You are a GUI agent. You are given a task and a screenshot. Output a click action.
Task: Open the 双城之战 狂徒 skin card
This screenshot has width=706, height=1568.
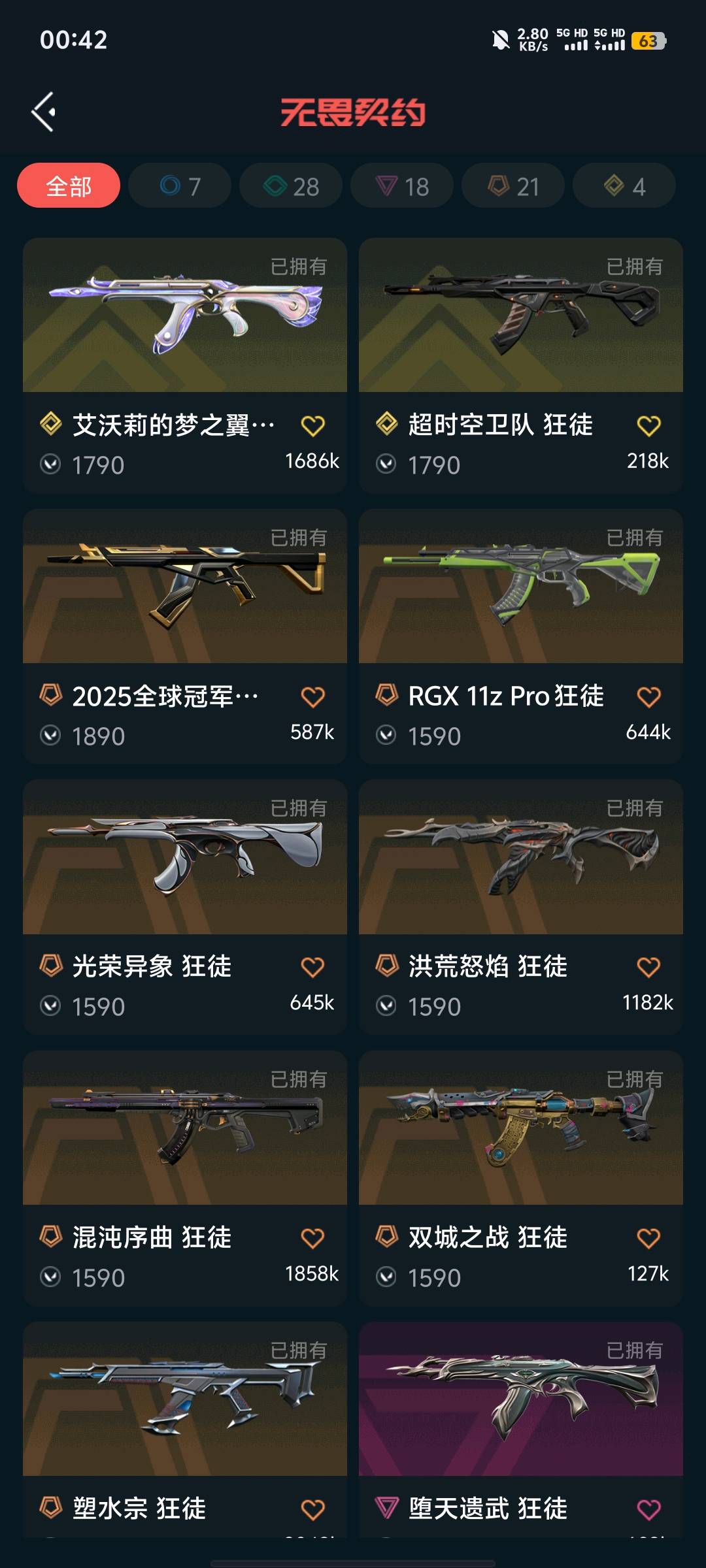pyautogui.click(x=521, y=1128)
